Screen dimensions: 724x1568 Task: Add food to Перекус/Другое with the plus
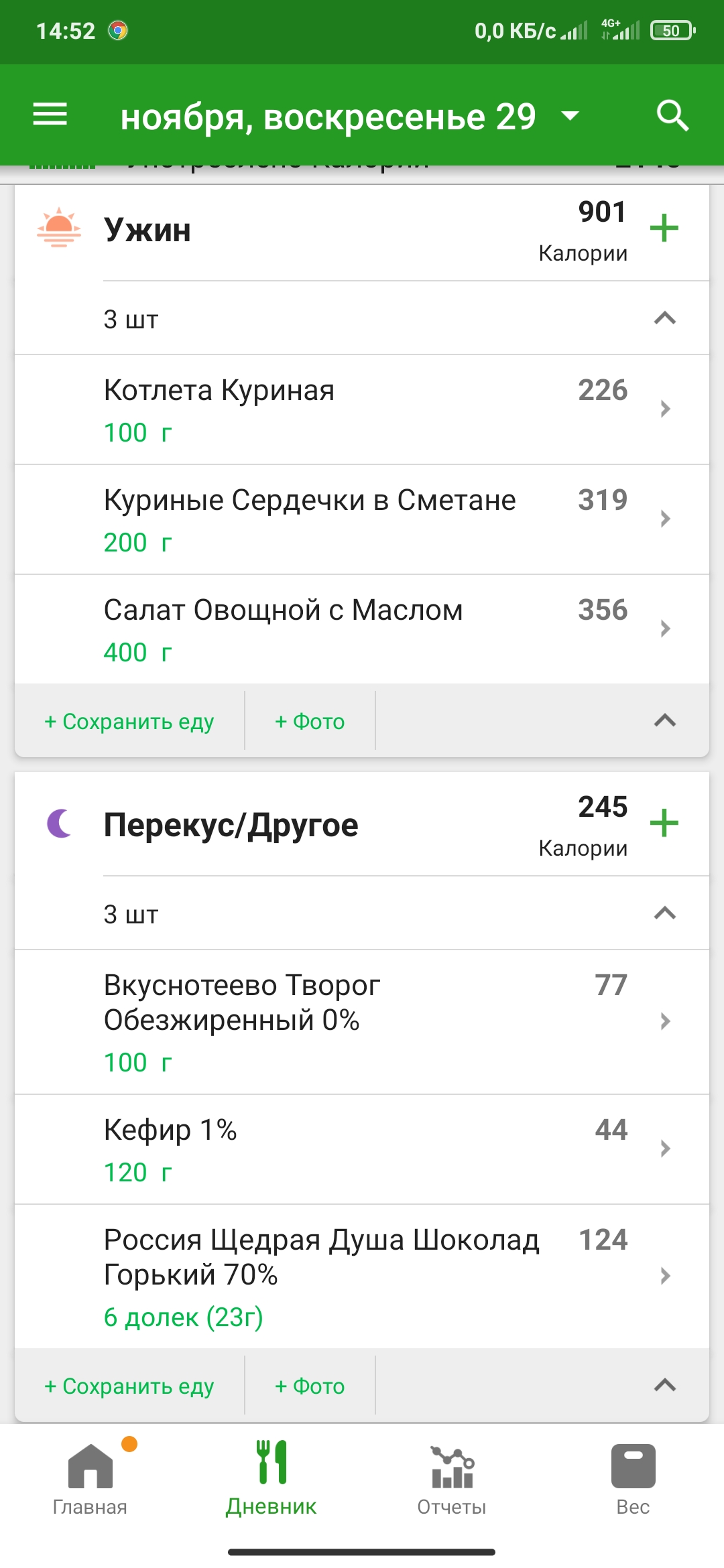coord(664,824)
